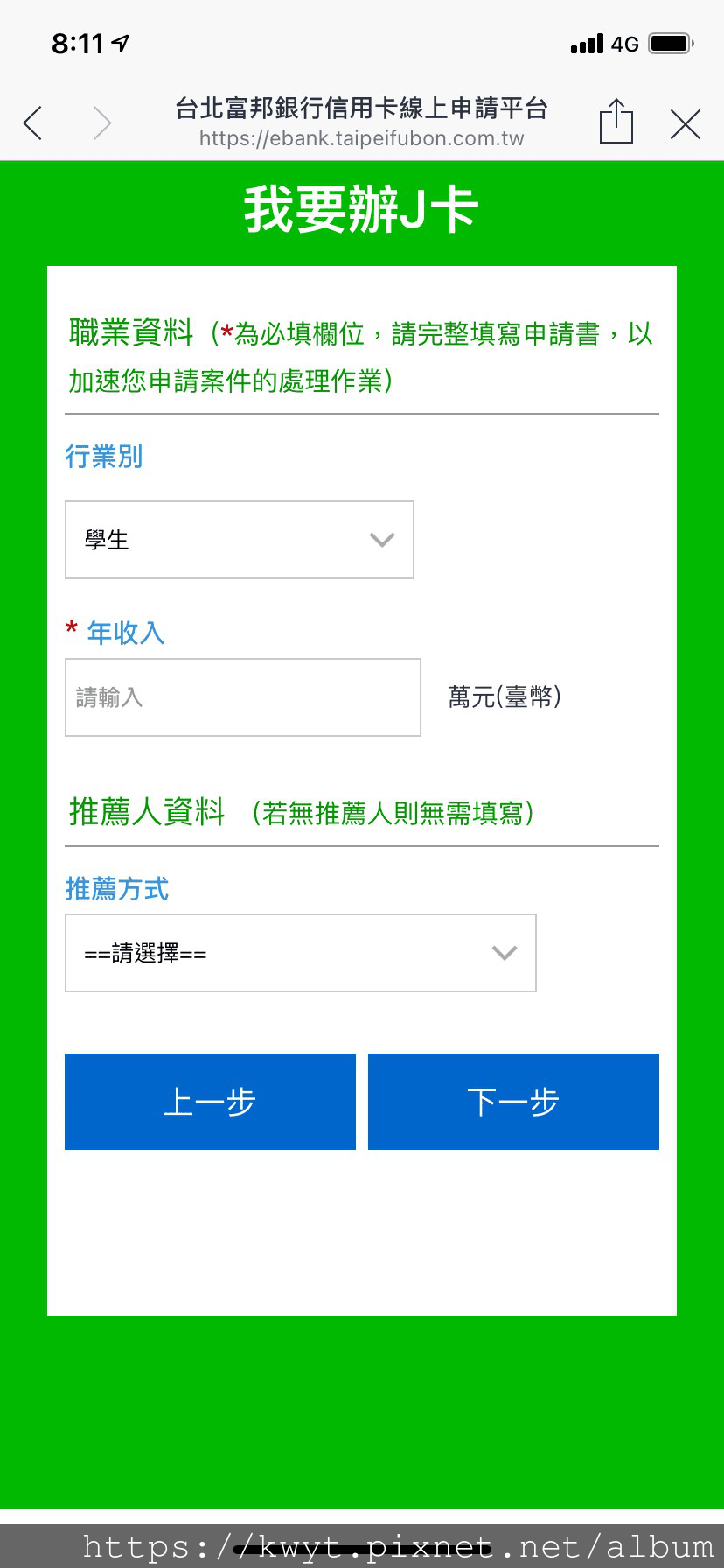Go back to the previous web page
The height and width of the screenshot is (1568, 724).
(x=33, y=123)
